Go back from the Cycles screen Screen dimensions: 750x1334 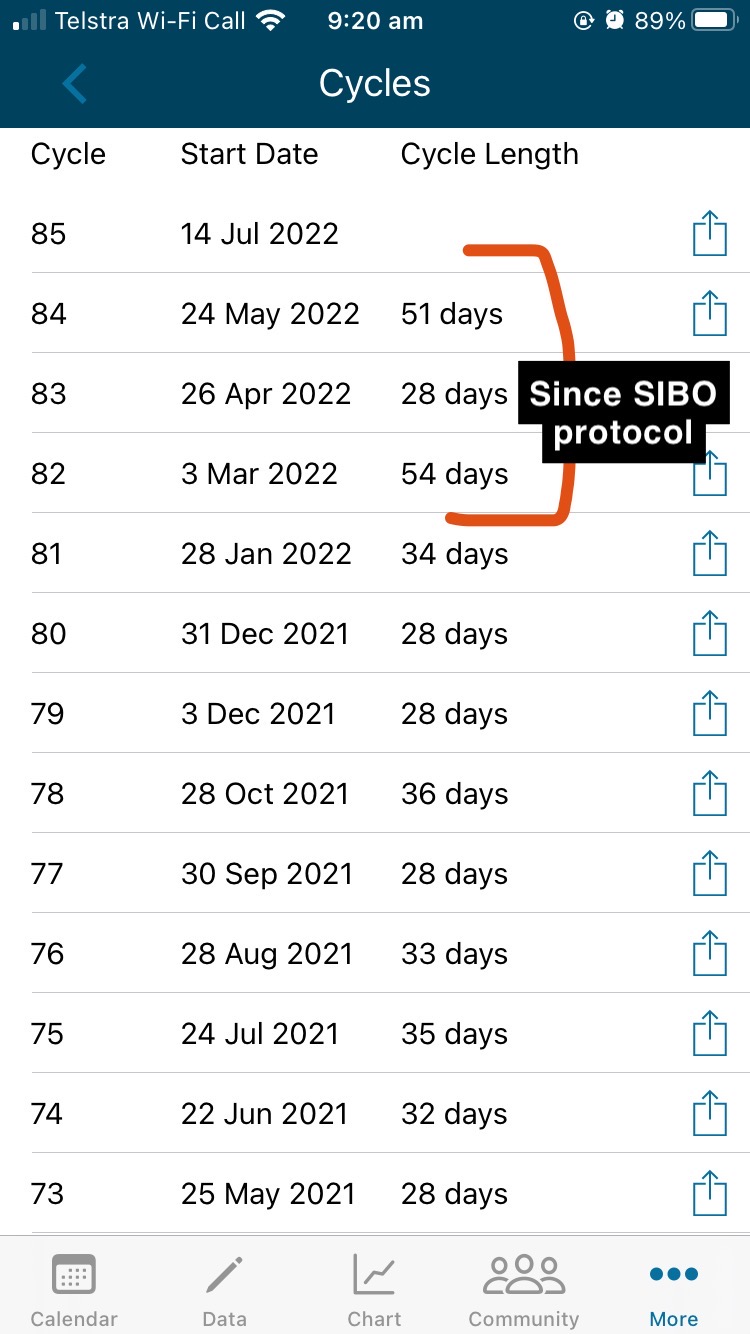[x=75, y=84]
